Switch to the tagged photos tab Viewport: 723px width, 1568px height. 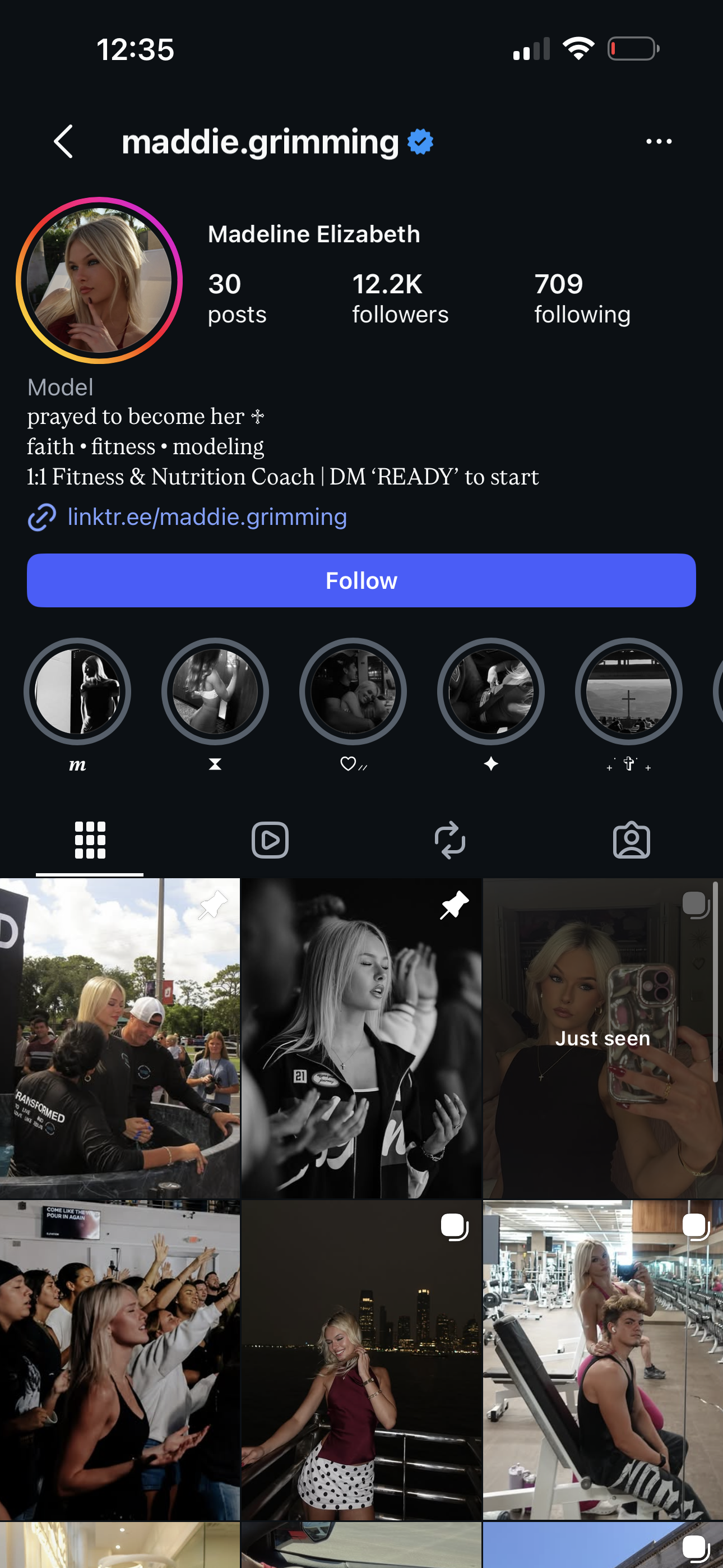631,840
